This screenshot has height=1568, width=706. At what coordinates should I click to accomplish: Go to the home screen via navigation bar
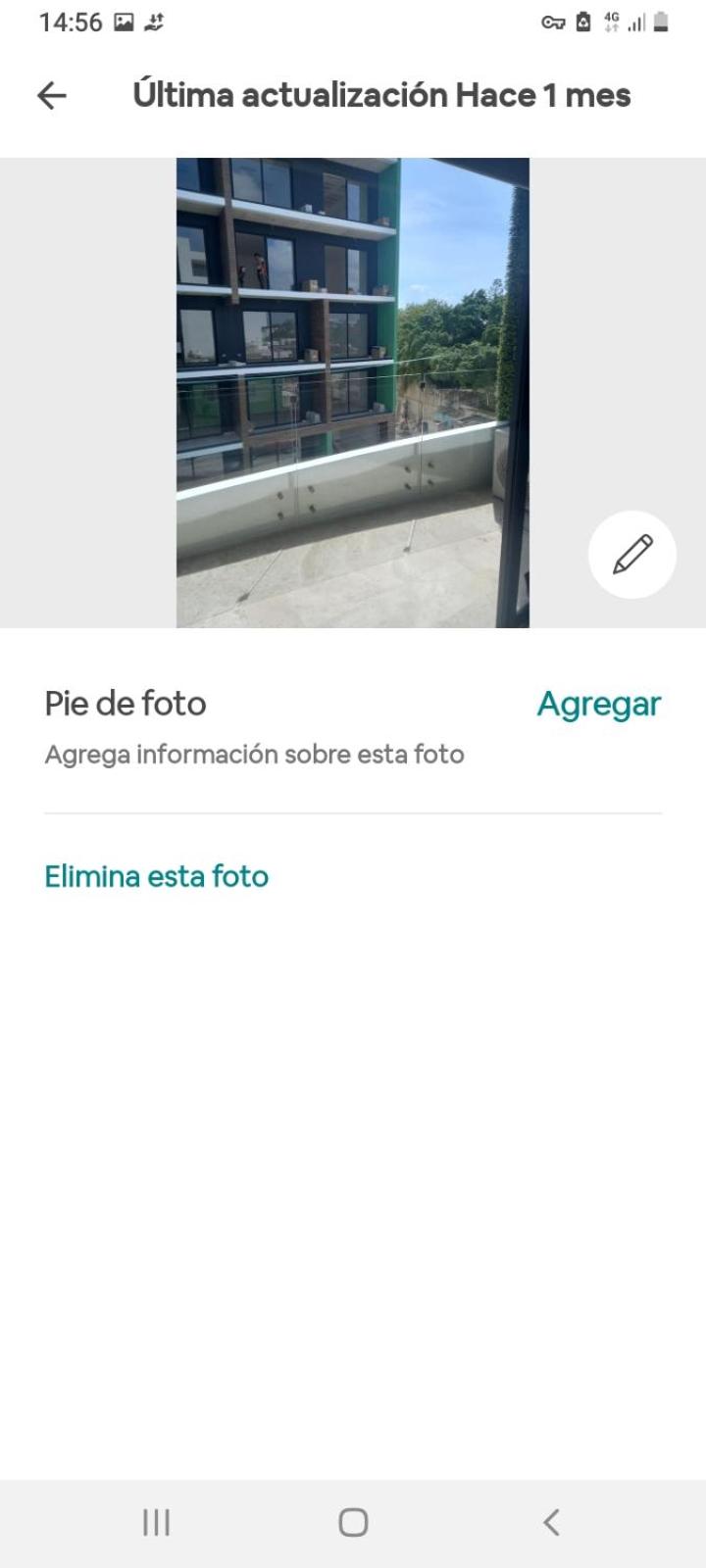pos(353,1522)
